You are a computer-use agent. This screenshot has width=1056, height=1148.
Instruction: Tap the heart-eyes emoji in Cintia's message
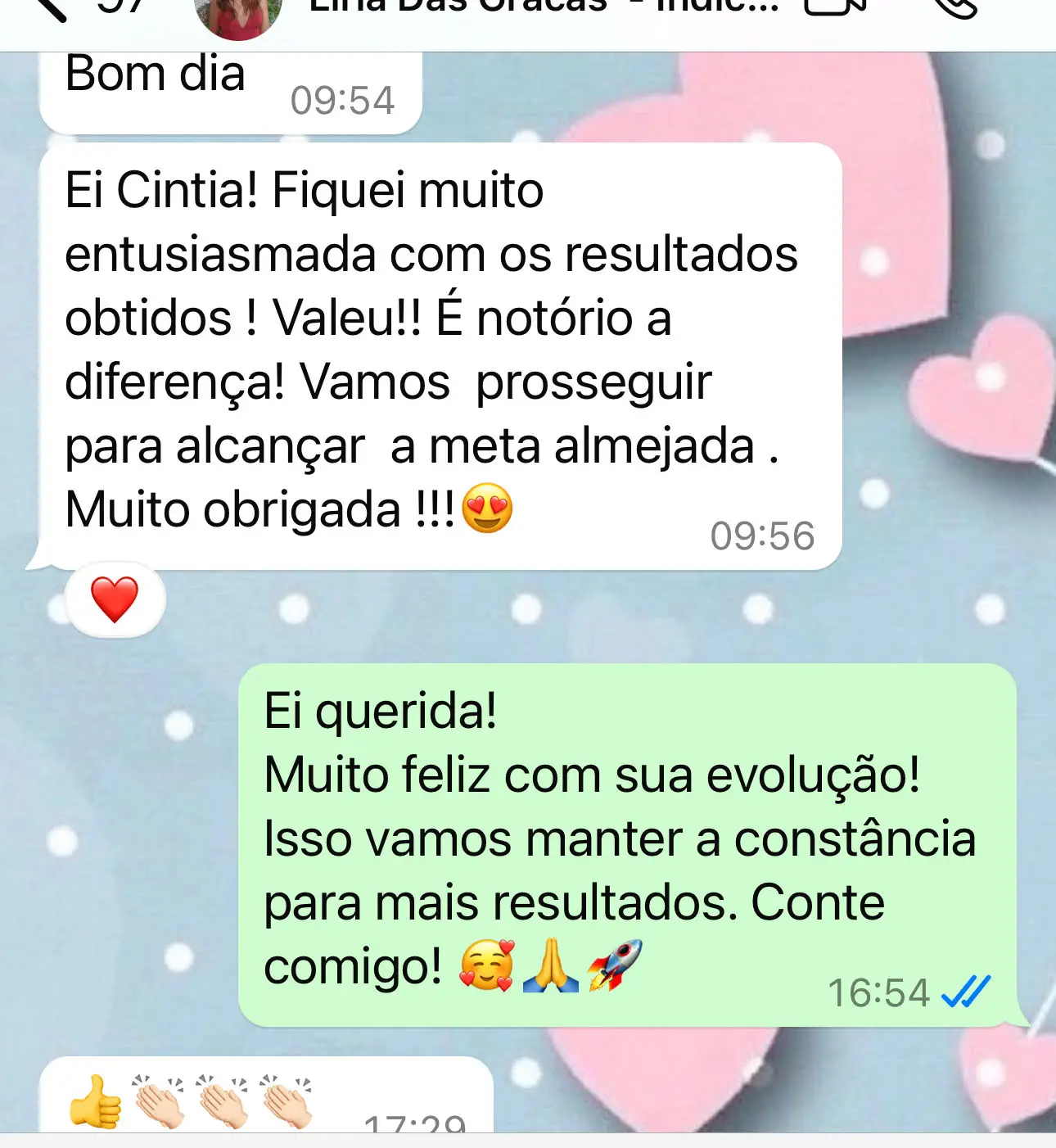[487, 510]
